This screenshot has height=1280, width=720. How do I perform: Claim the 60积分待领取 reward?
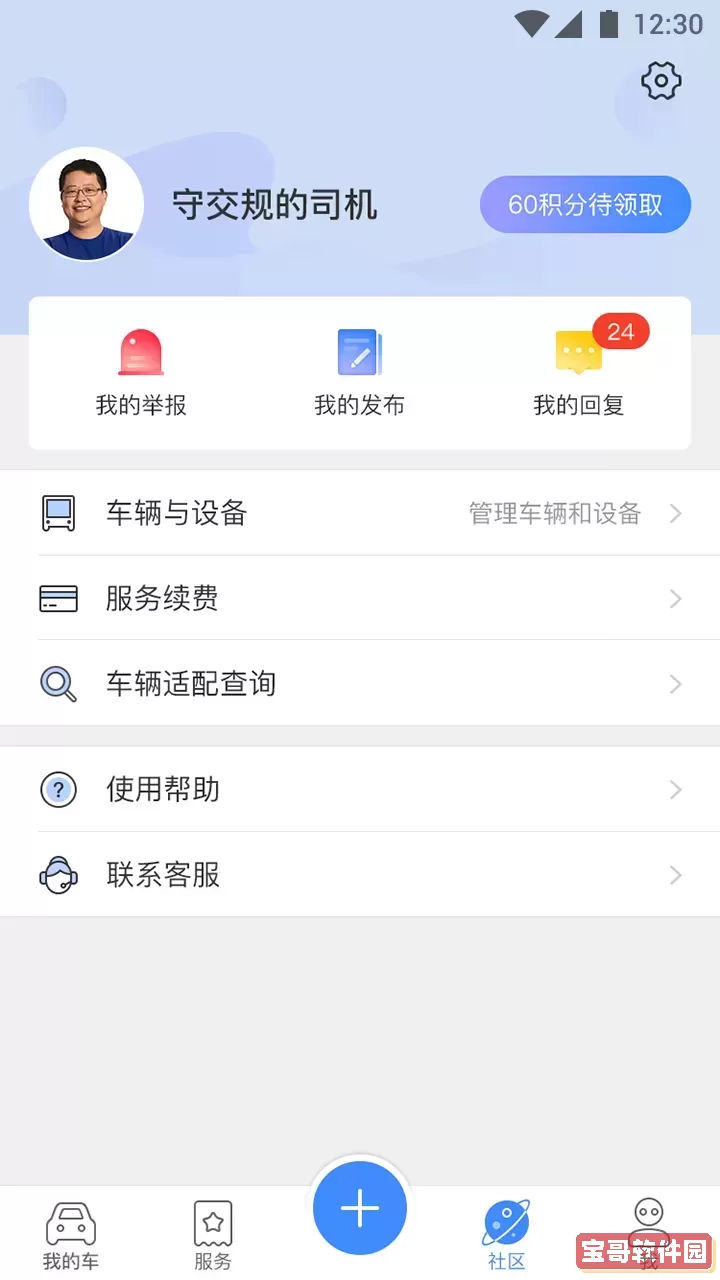[585, 204]
